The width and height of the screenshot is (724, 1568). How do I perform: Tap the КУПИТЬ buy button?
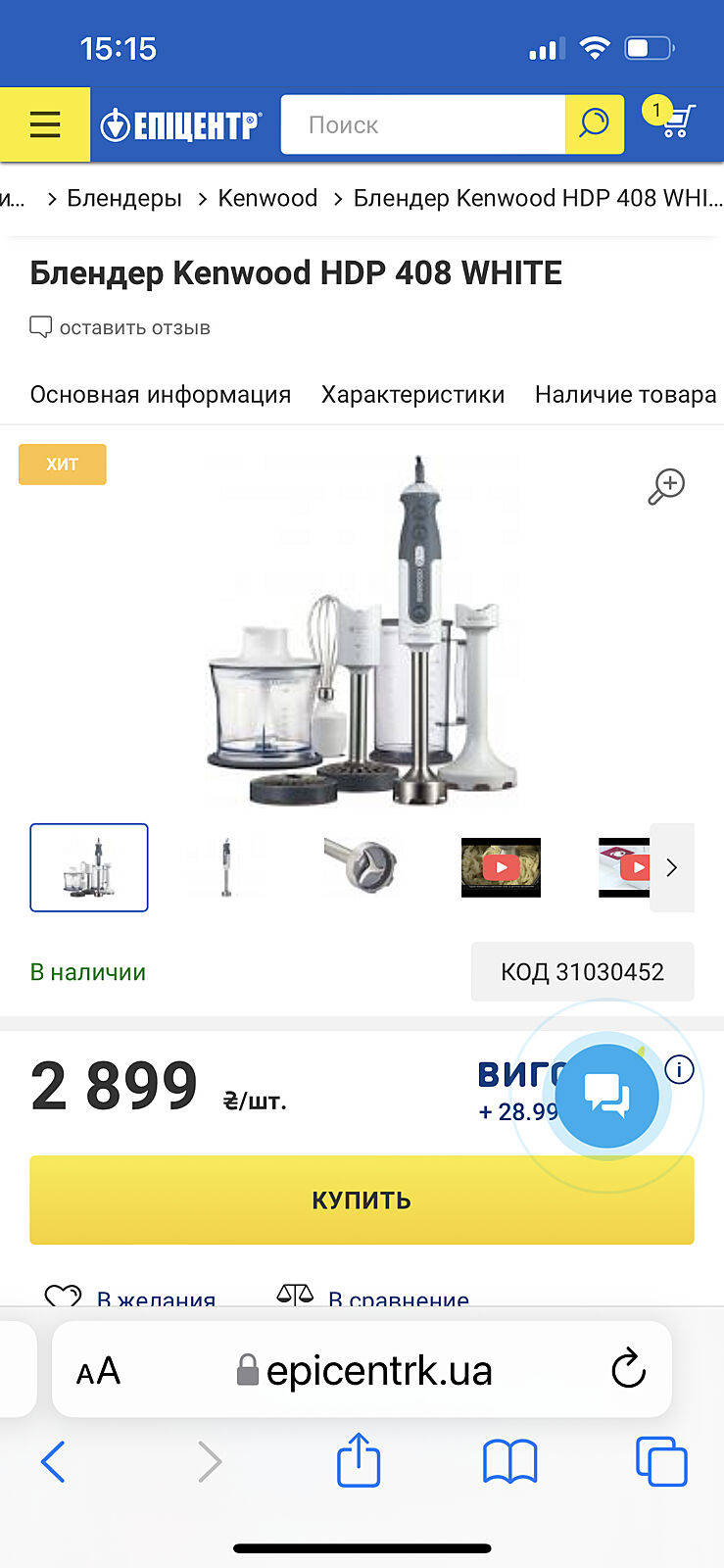[362, 1200]
